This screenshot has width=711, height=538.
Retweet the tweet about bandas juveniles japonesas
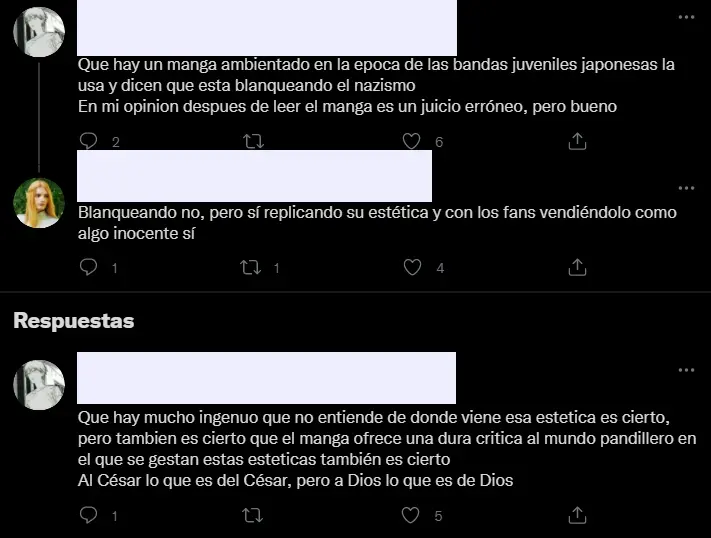pos(254,142)
